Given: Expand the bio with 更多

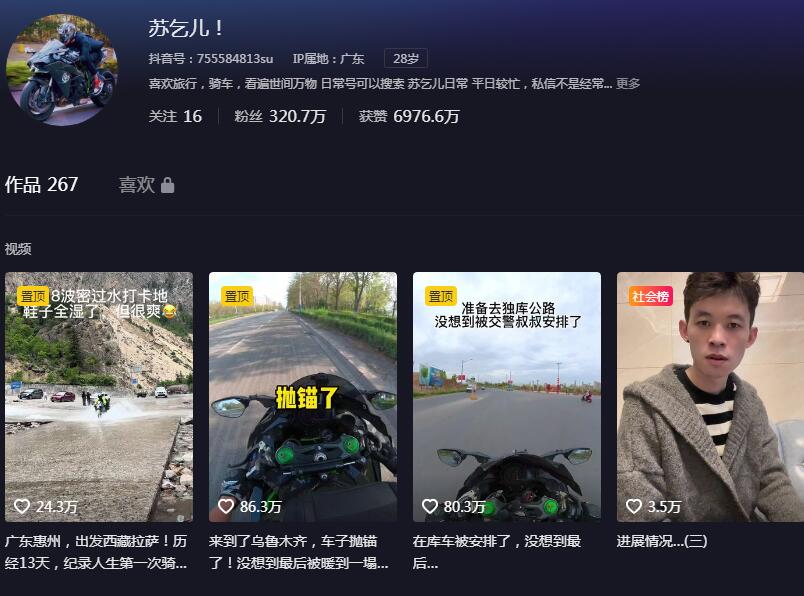Looking at the screenshot, I should click(628, 84).
